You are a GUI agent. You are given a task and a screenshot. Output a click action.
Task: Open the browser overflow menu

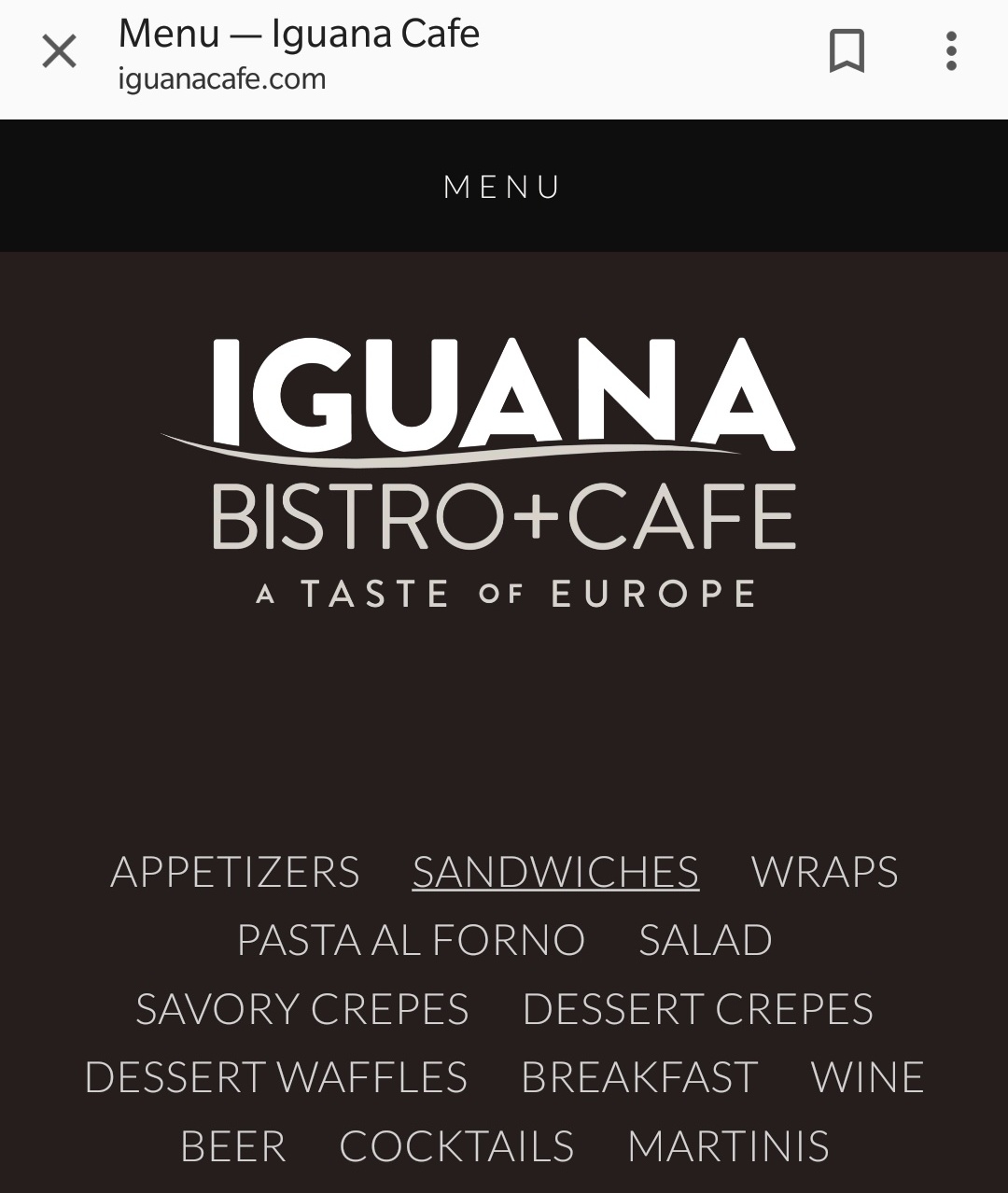click(x=951, y=51)
